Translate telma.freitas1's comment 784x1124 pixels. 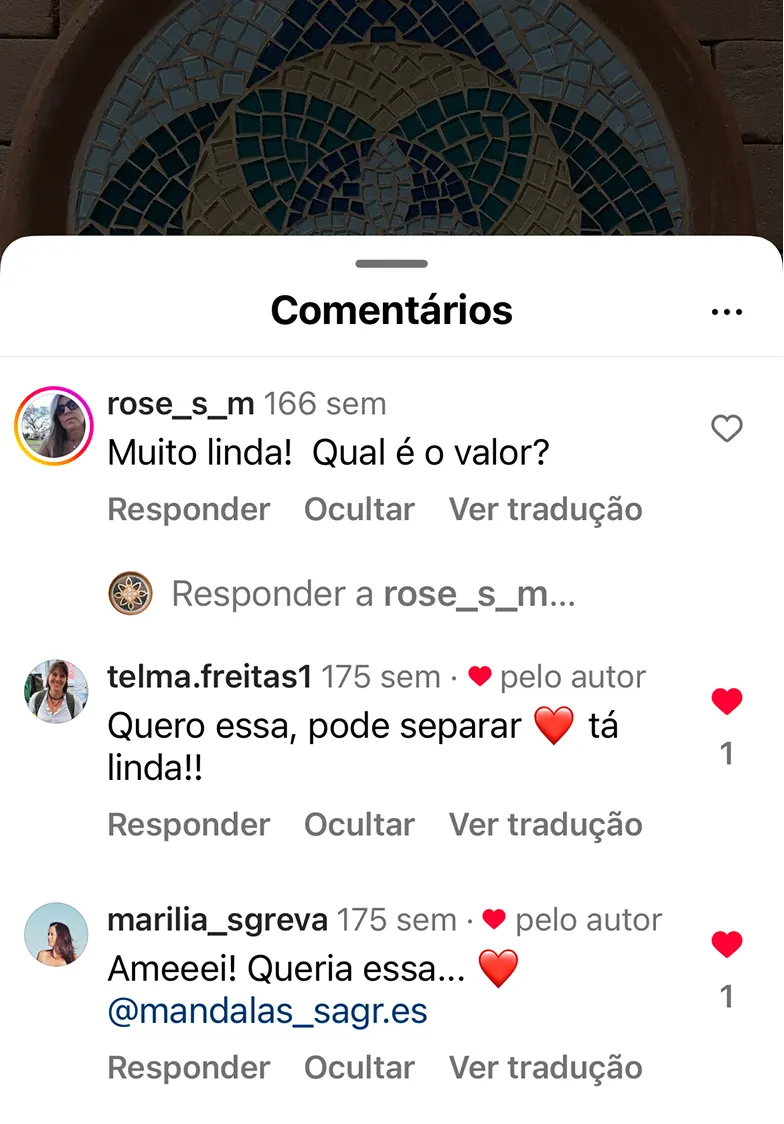tap(545, 825)
